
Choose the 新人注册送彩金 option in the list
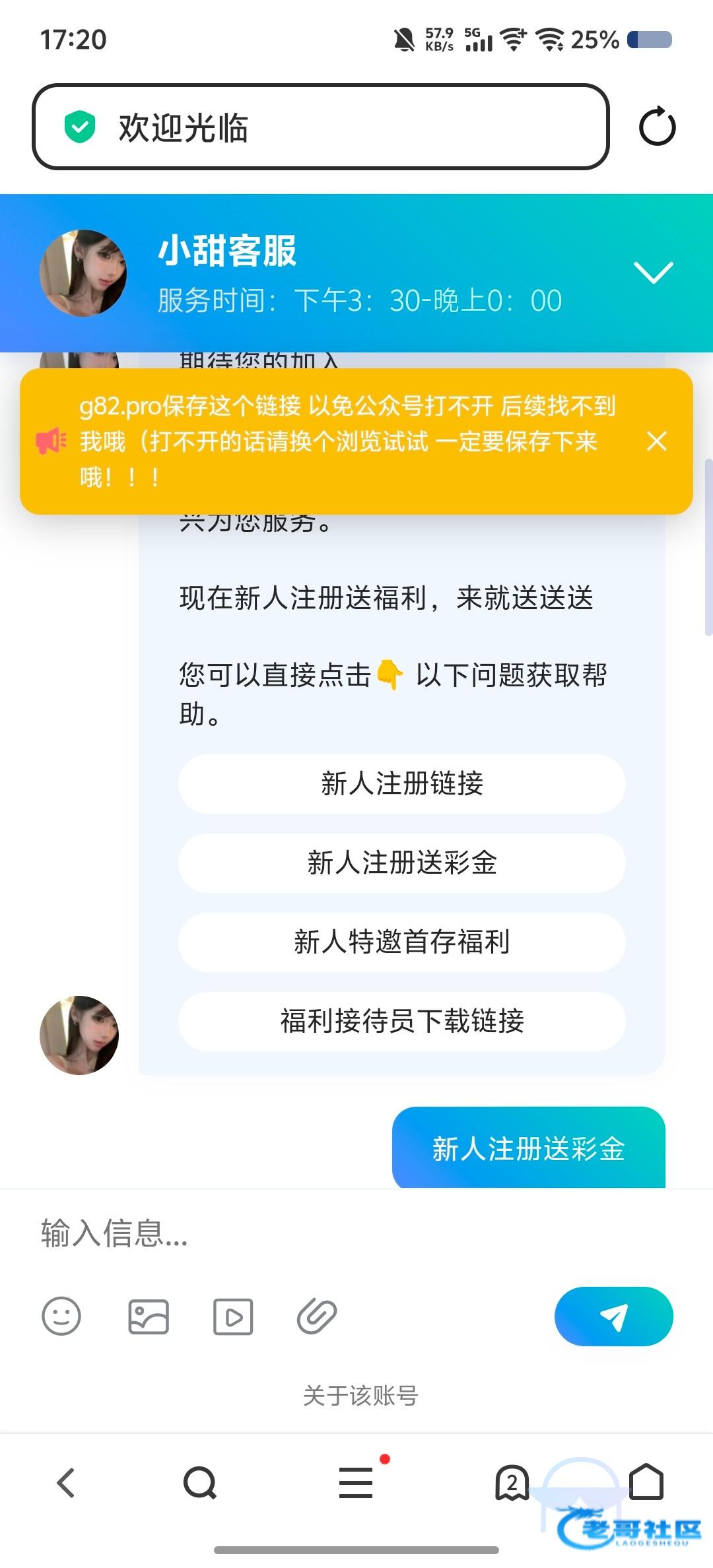click(x=401, y=863)
